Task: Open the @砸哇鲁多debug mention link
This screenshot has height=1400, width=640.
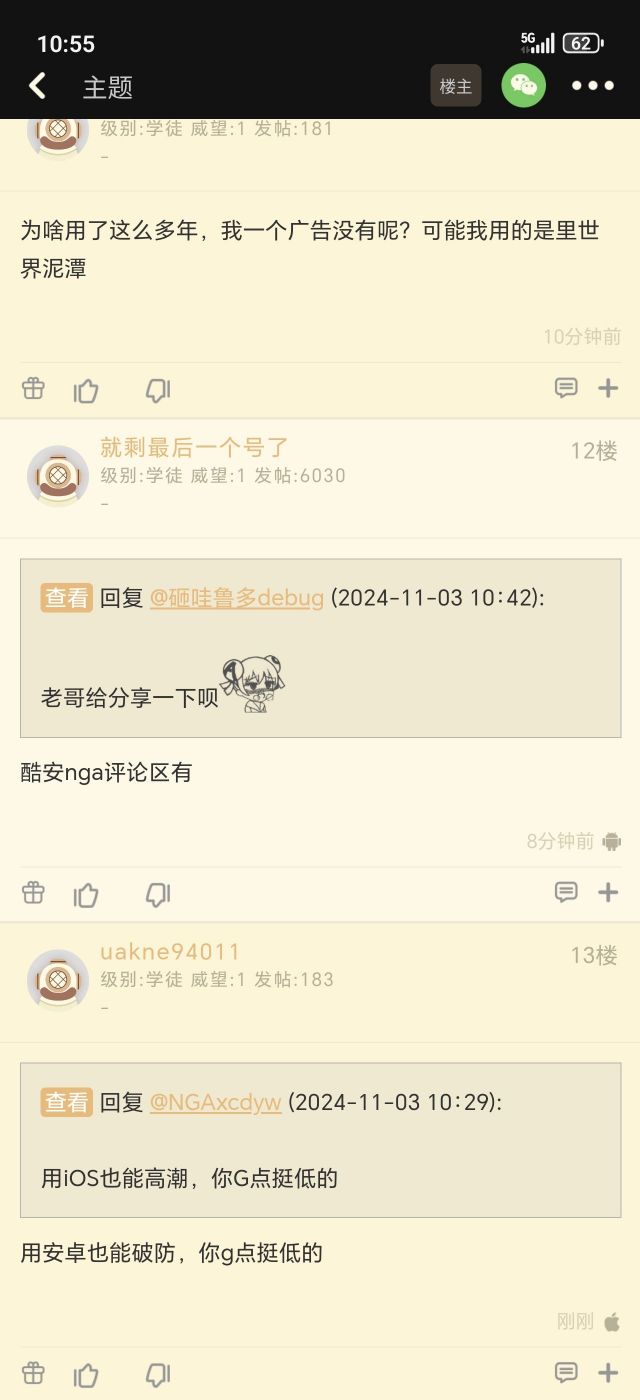Action: 237,598
